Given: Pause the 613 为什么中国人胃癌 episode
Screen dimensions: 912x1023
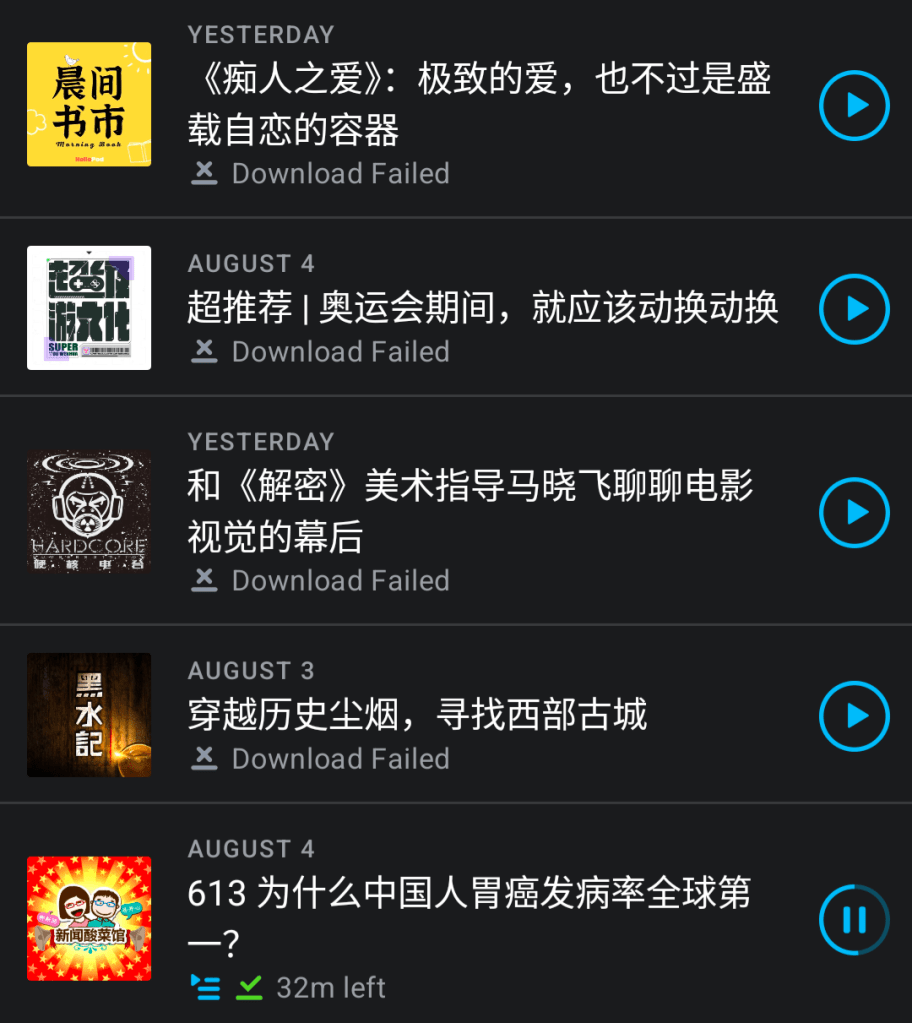Looking at the screenshot, I should pos(854,919).
